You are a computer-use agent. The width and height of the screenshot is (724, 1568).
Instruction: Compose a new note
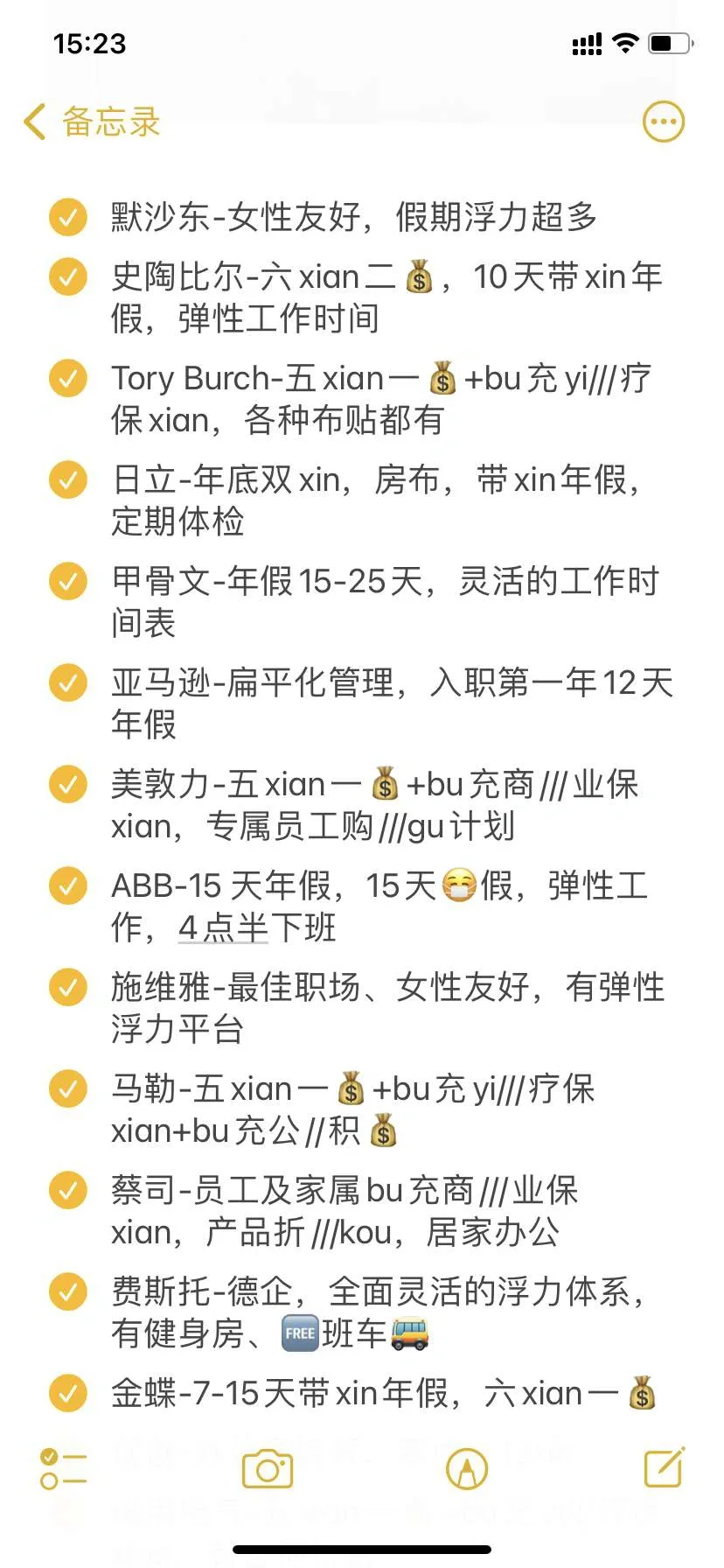pyautogui.click(x=665, y=1467)
